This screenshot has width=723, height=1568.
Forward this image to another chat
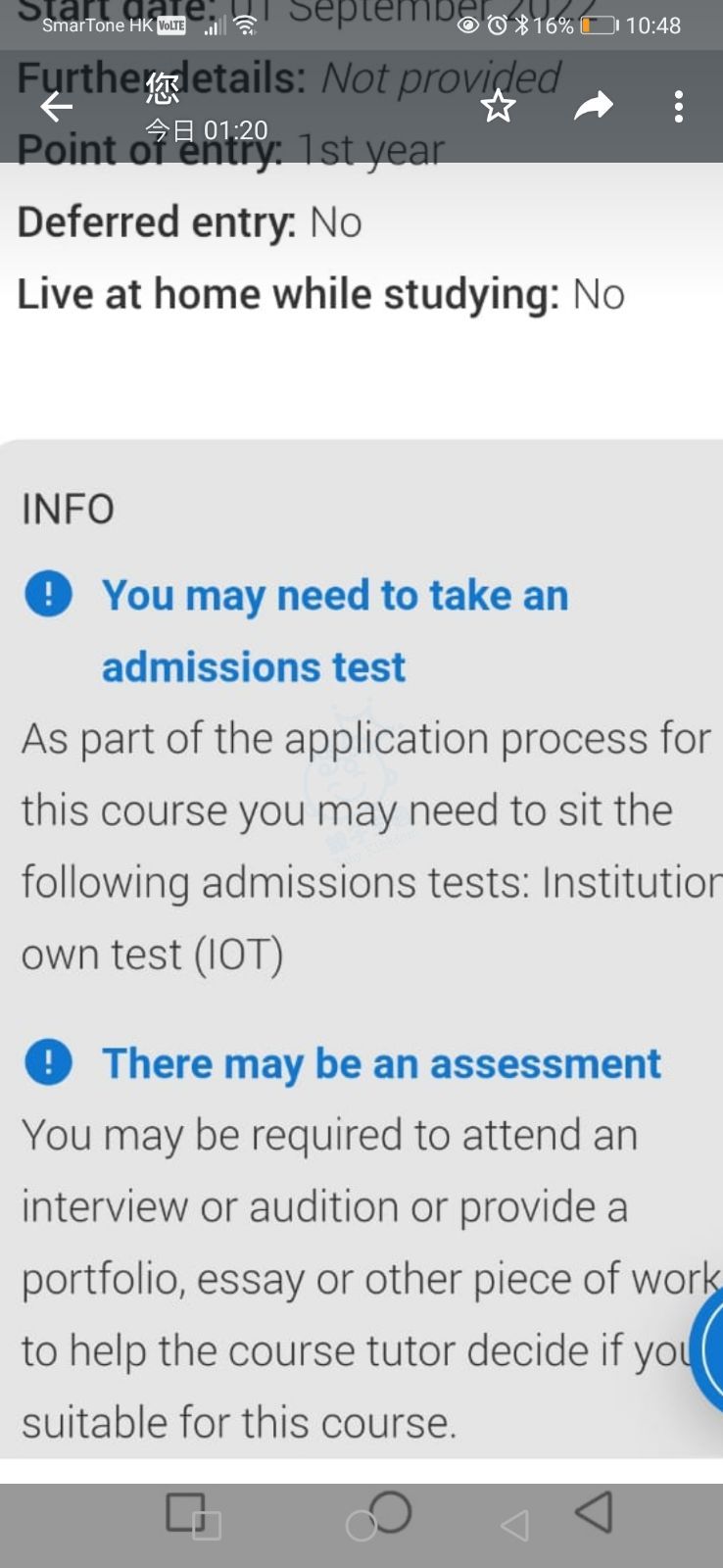(x=593, y=106)
